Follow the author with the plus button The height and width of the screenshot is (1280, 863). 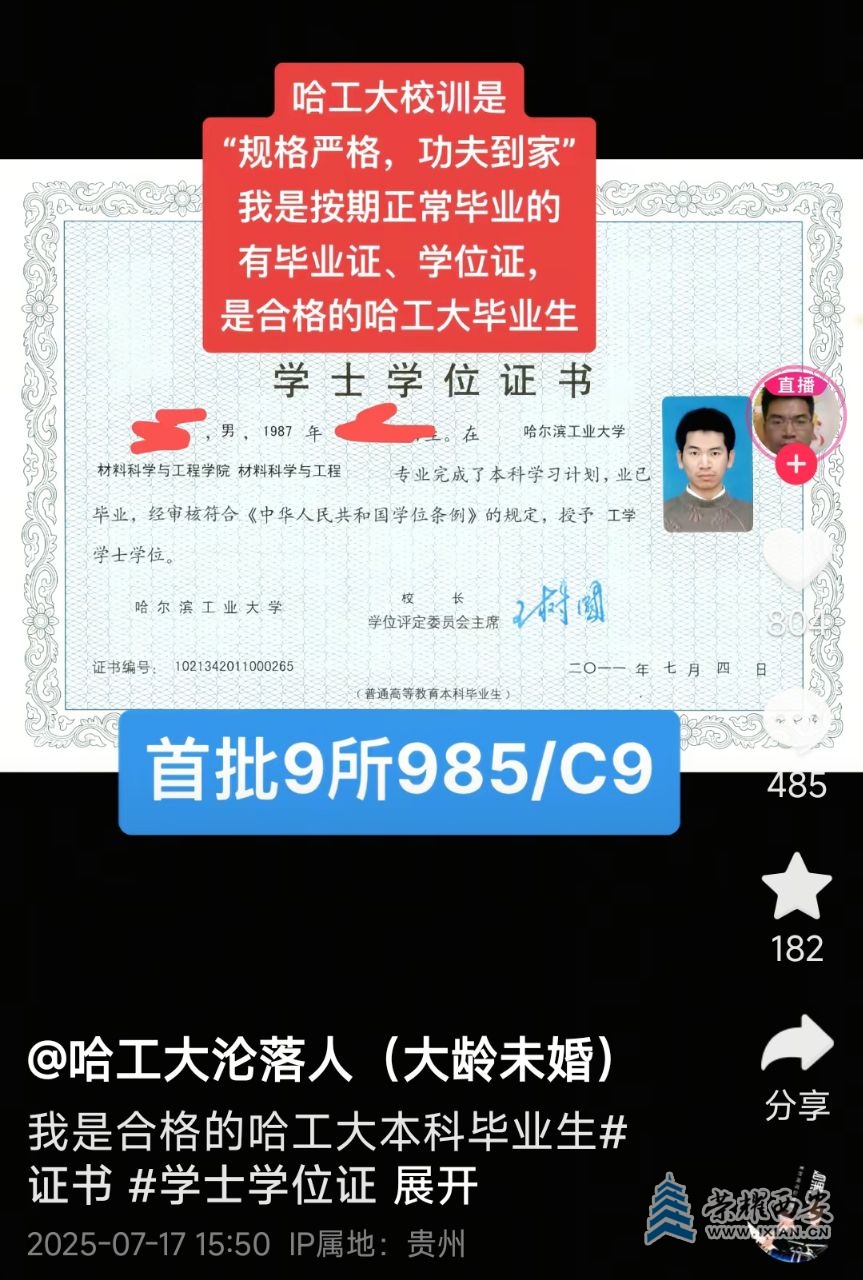coord(797,465)
